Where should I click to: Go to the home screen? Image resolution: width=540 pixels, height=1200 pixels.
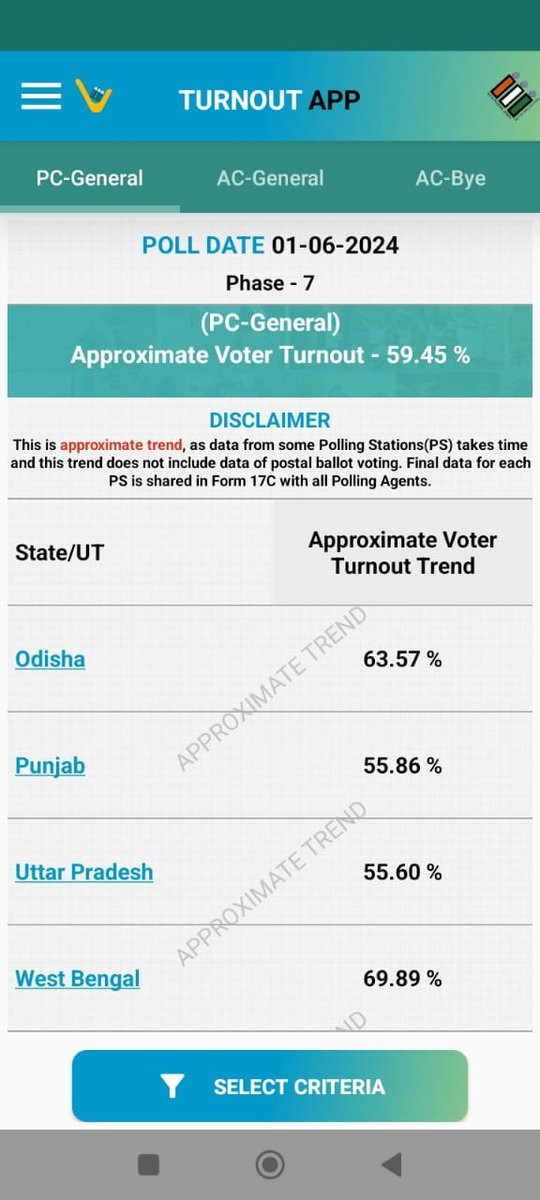[270, 1164]
